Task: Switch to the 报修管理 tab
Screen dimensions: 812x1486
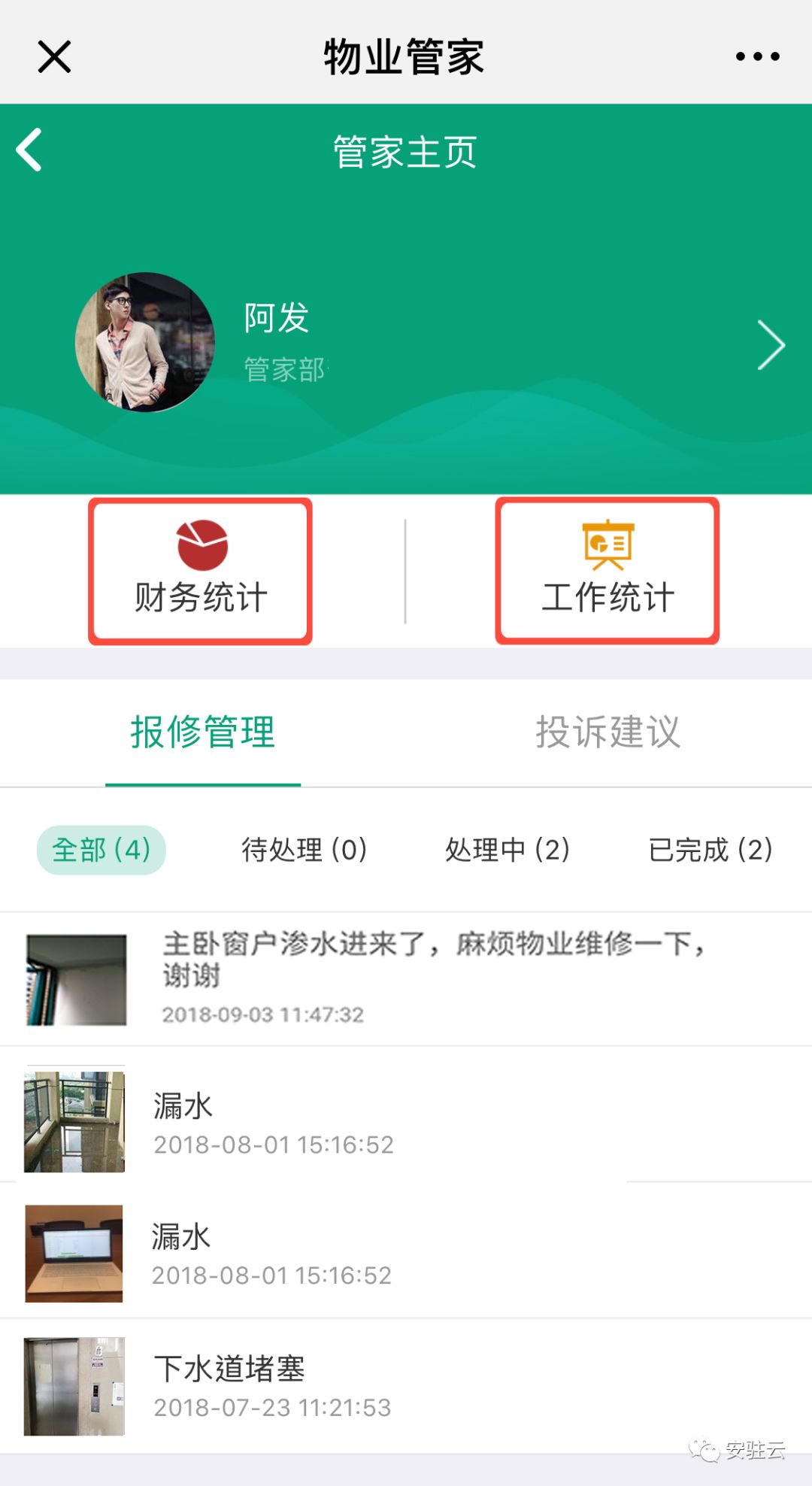Action: click(203, 732)
